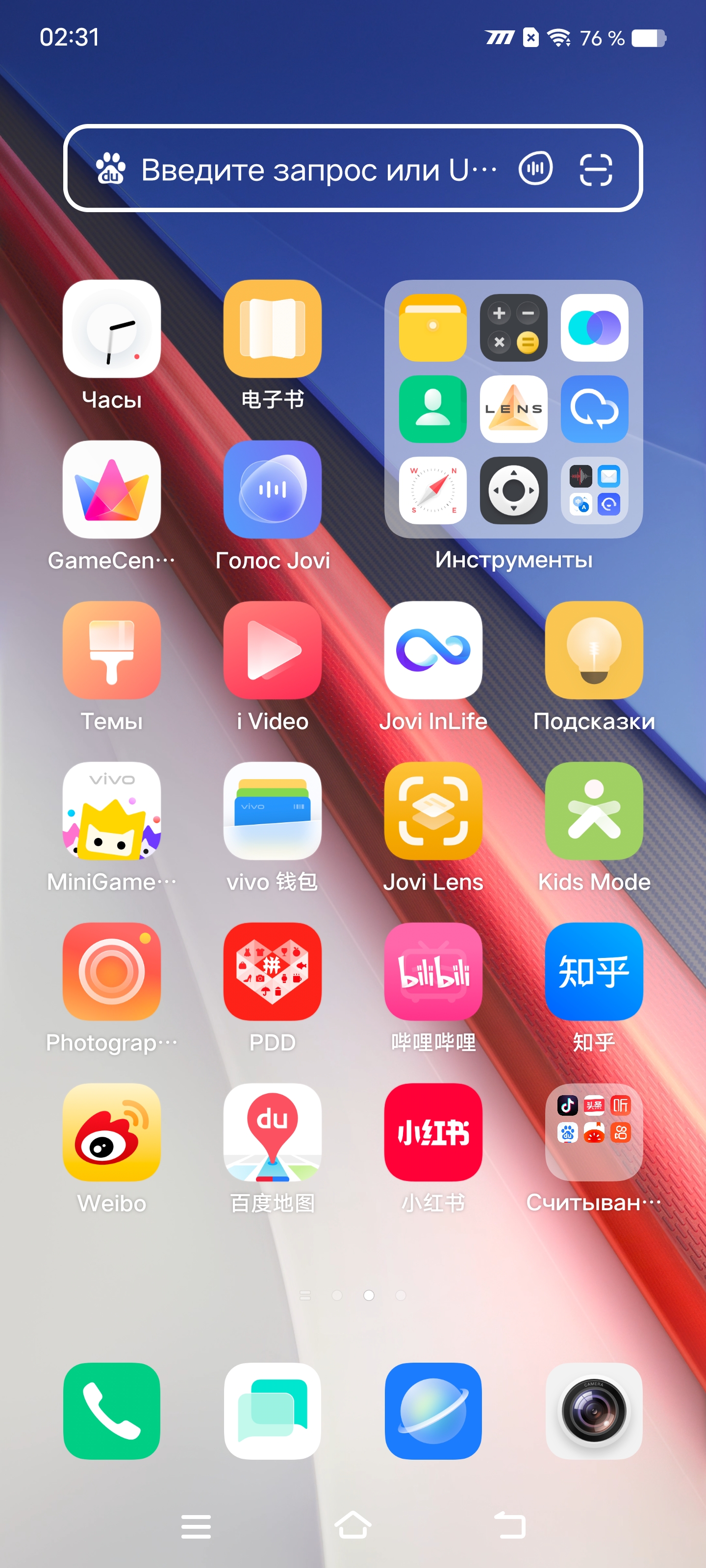Viewport: 706px width, 1568px height.
Task: Open the Подсказки tips app
Action: [x=594, y=650]
